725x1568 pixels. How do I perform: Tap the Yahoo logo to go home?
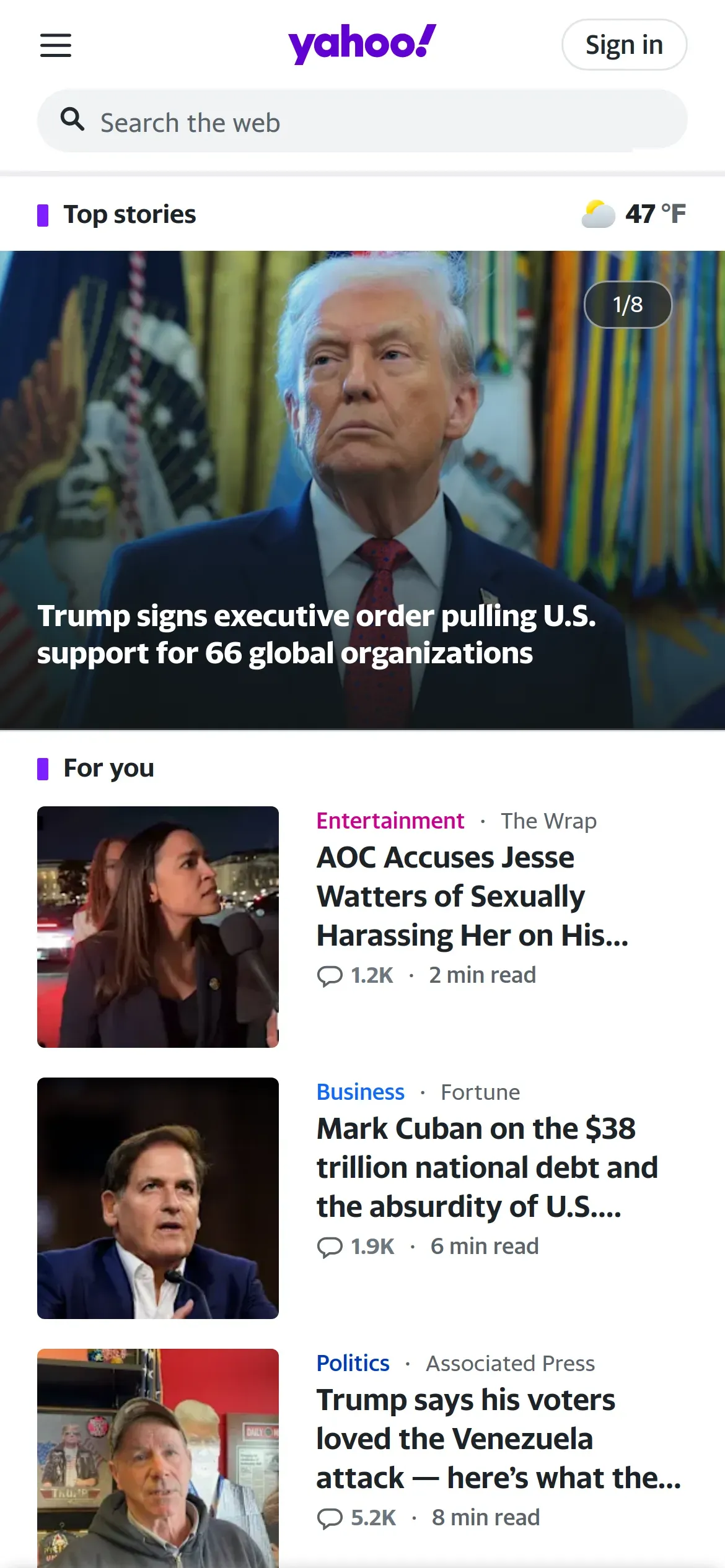(x=362, y=43)
